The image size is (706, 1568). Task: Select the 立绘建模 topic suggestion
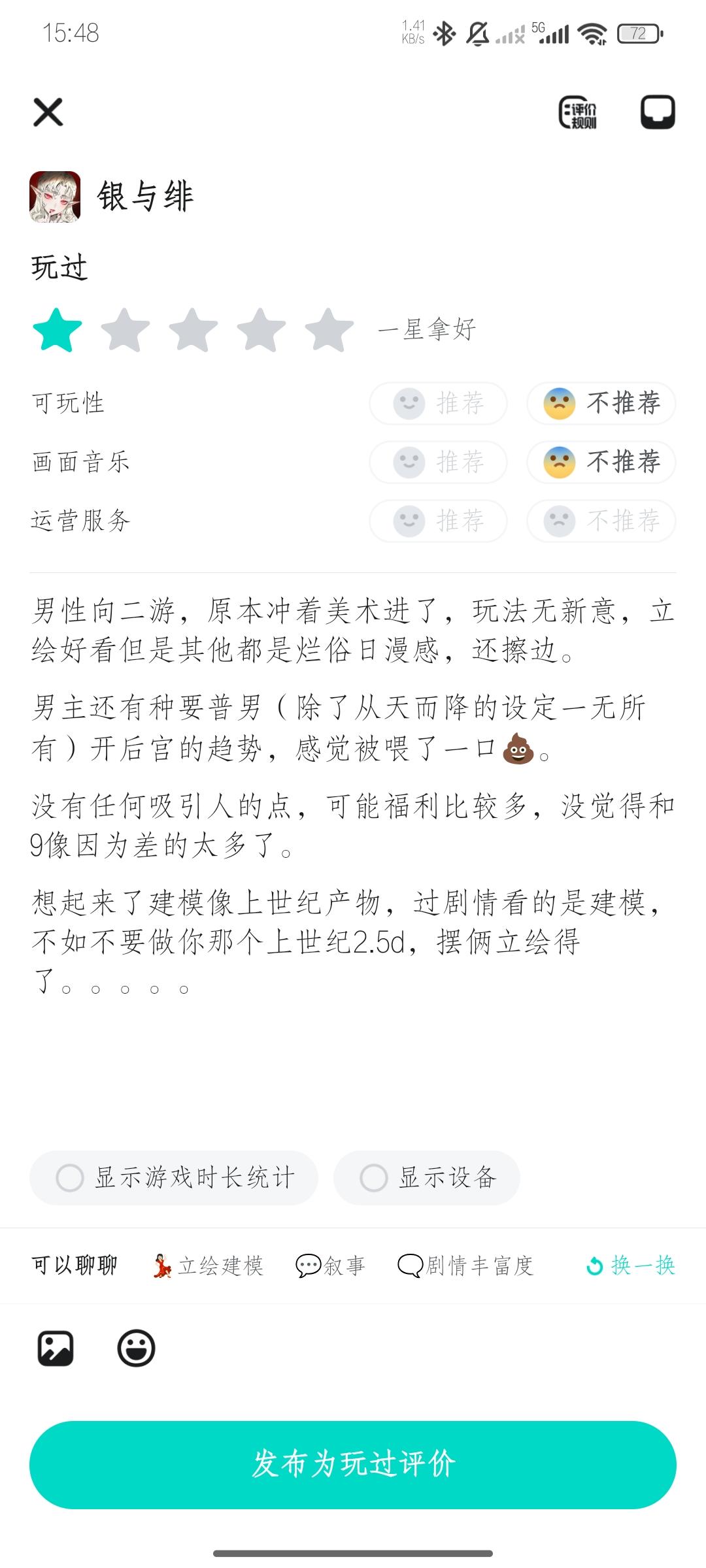[x=207, y=1266]
